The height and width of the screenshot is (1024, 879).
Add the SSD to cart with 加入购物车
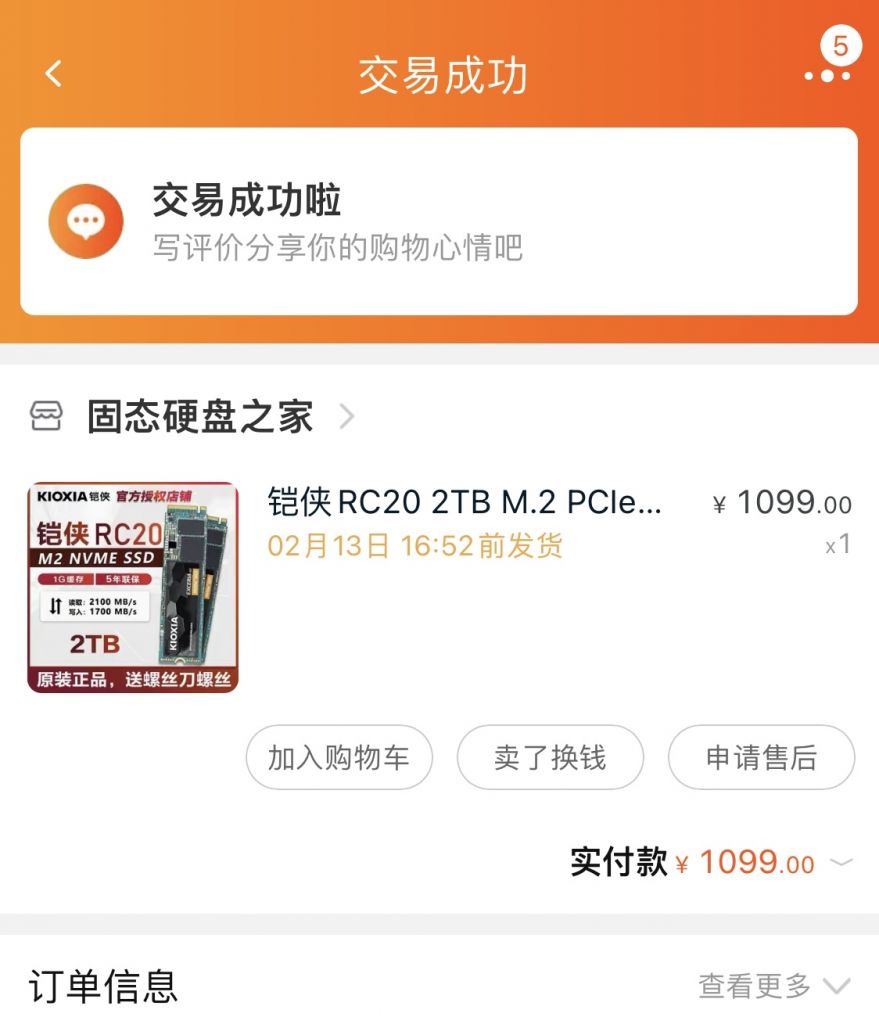click(x=339, y=758)
